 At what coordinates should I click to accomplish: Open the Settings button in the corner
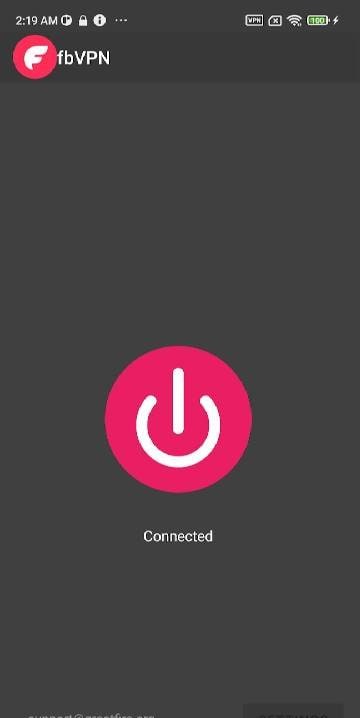pyautogui.click(x=293, y=712)
